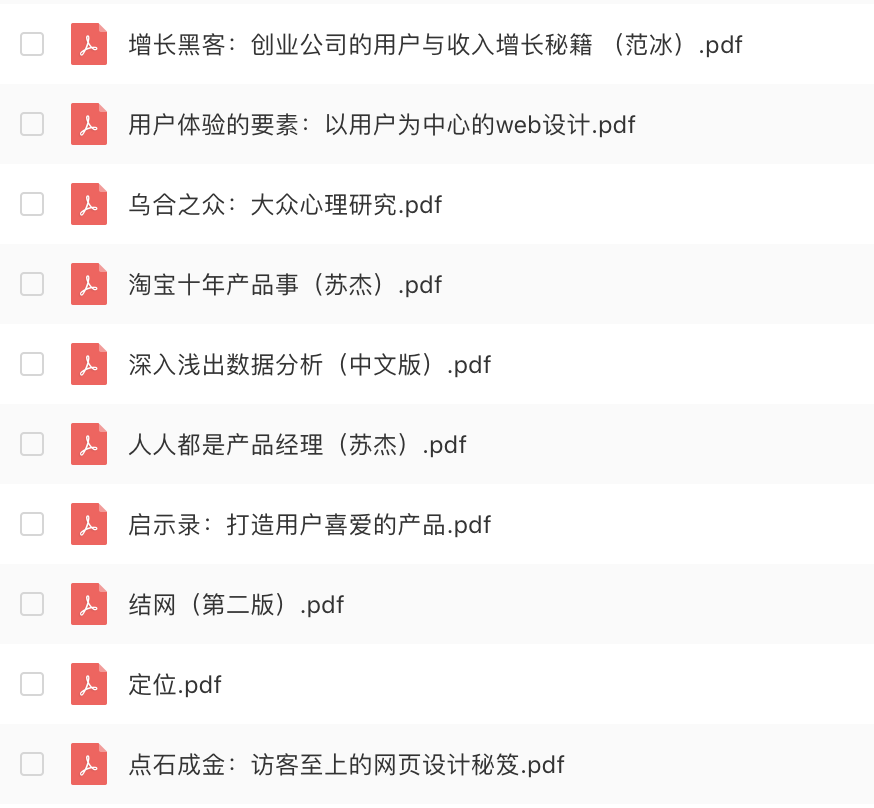This screenshot has height=808, width=874.
Task: Check the 深入浅出数据分析 file box
Action: [32, 364]
